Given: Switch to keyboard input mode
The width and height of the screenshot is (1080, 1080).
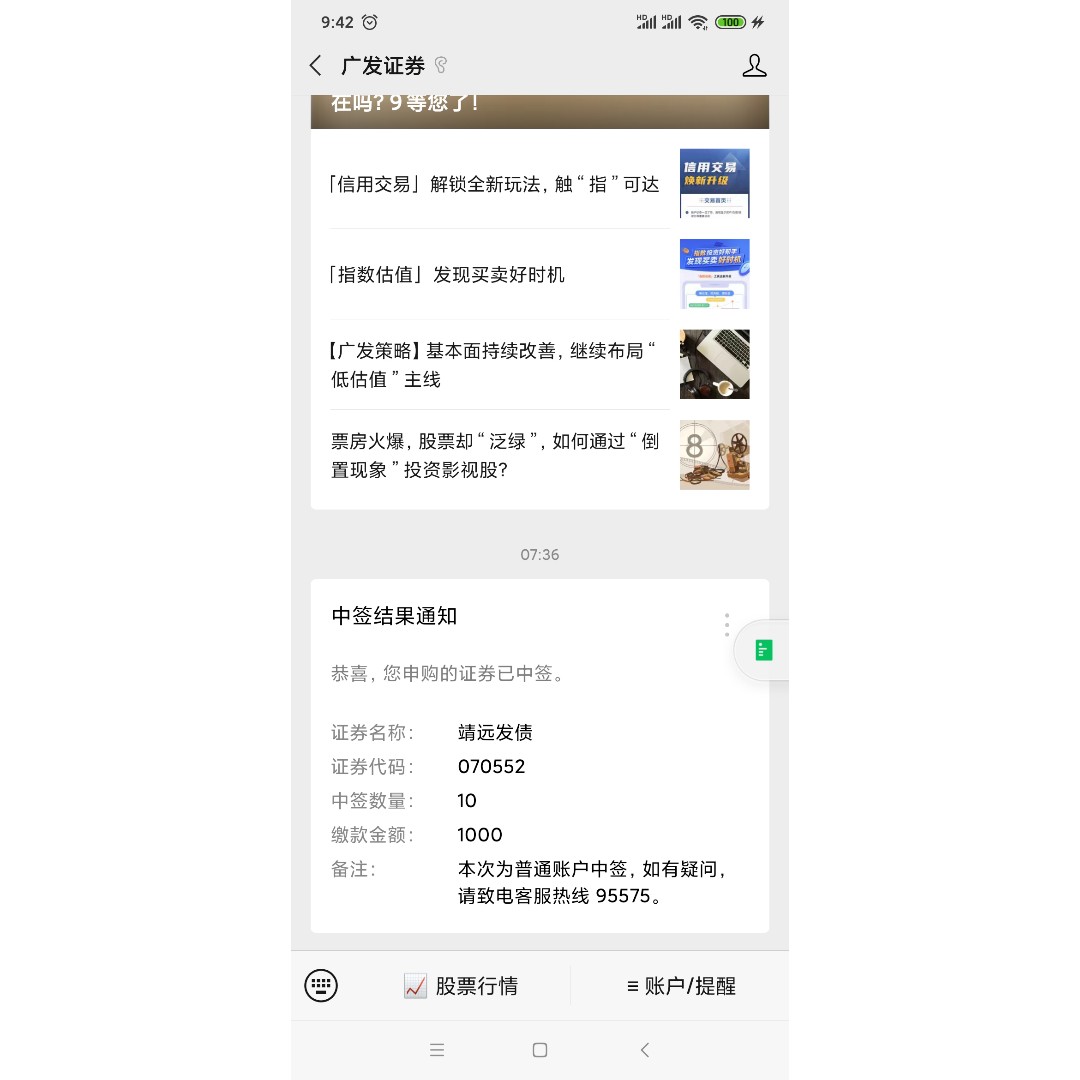Looking at the screenshot, I should click(x=321, y=986).
